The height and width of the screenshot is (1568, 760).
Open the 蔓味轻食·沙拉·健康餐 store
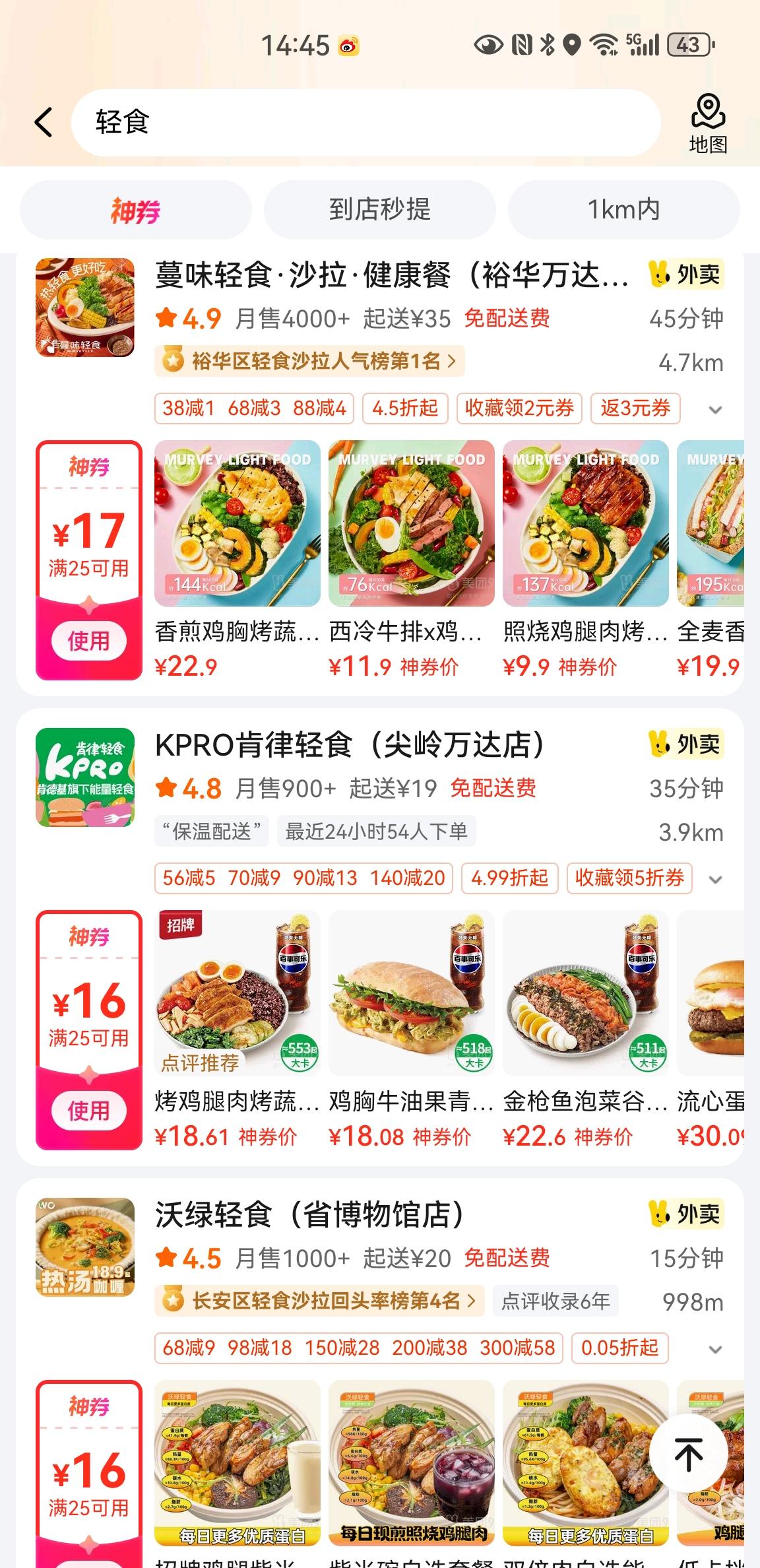tap(392, 275)
